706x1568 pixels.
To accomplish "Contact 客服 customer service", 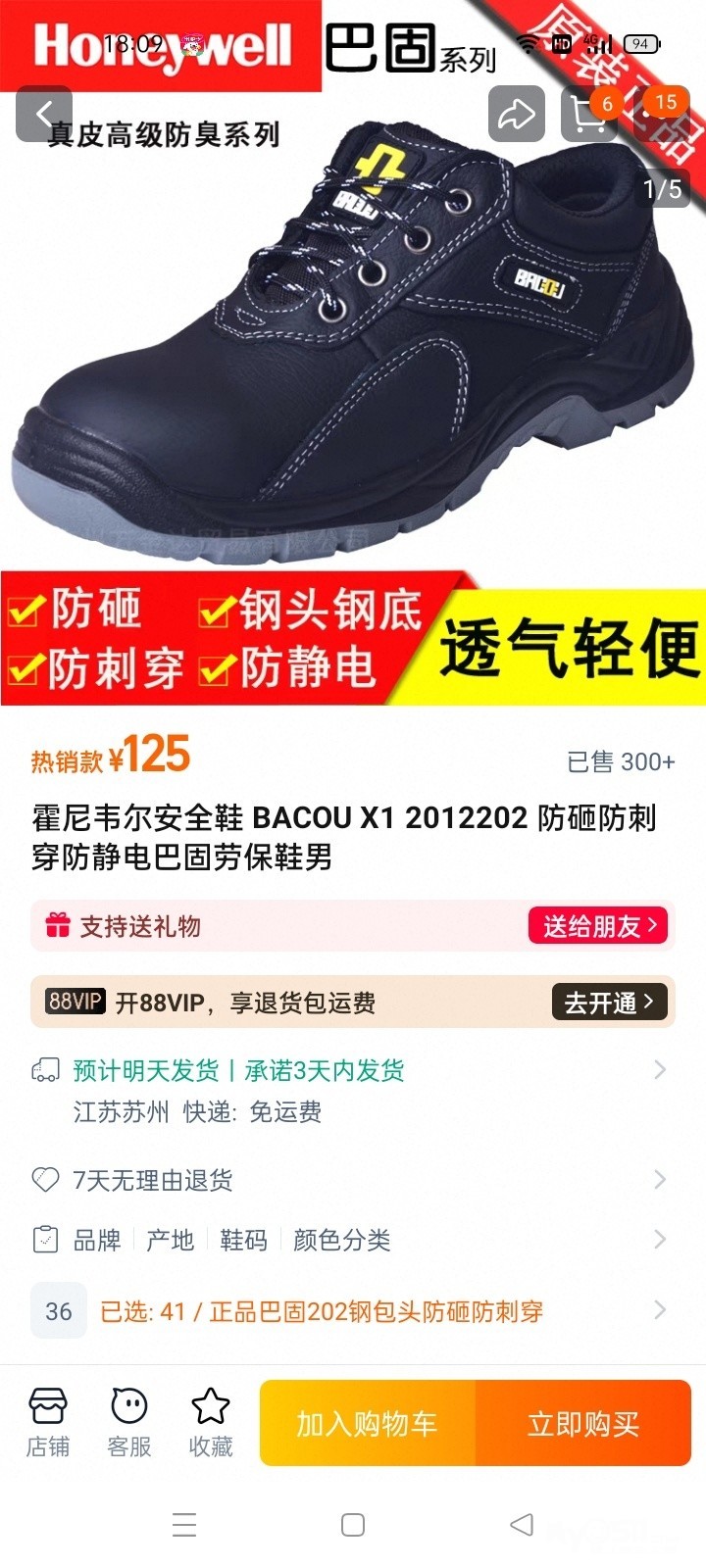I will [x=129, y=1423].
